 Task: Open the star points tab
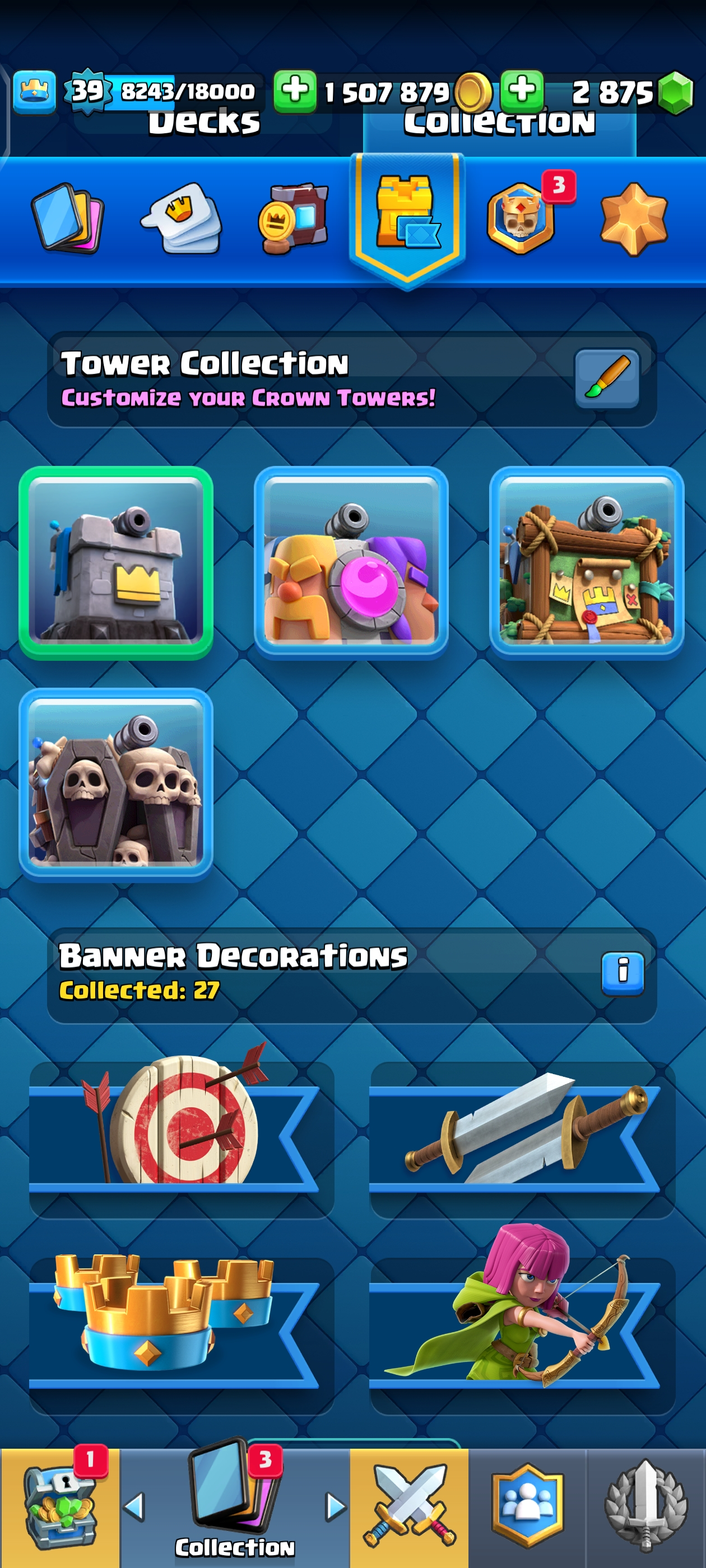click(x=634, y=218)
